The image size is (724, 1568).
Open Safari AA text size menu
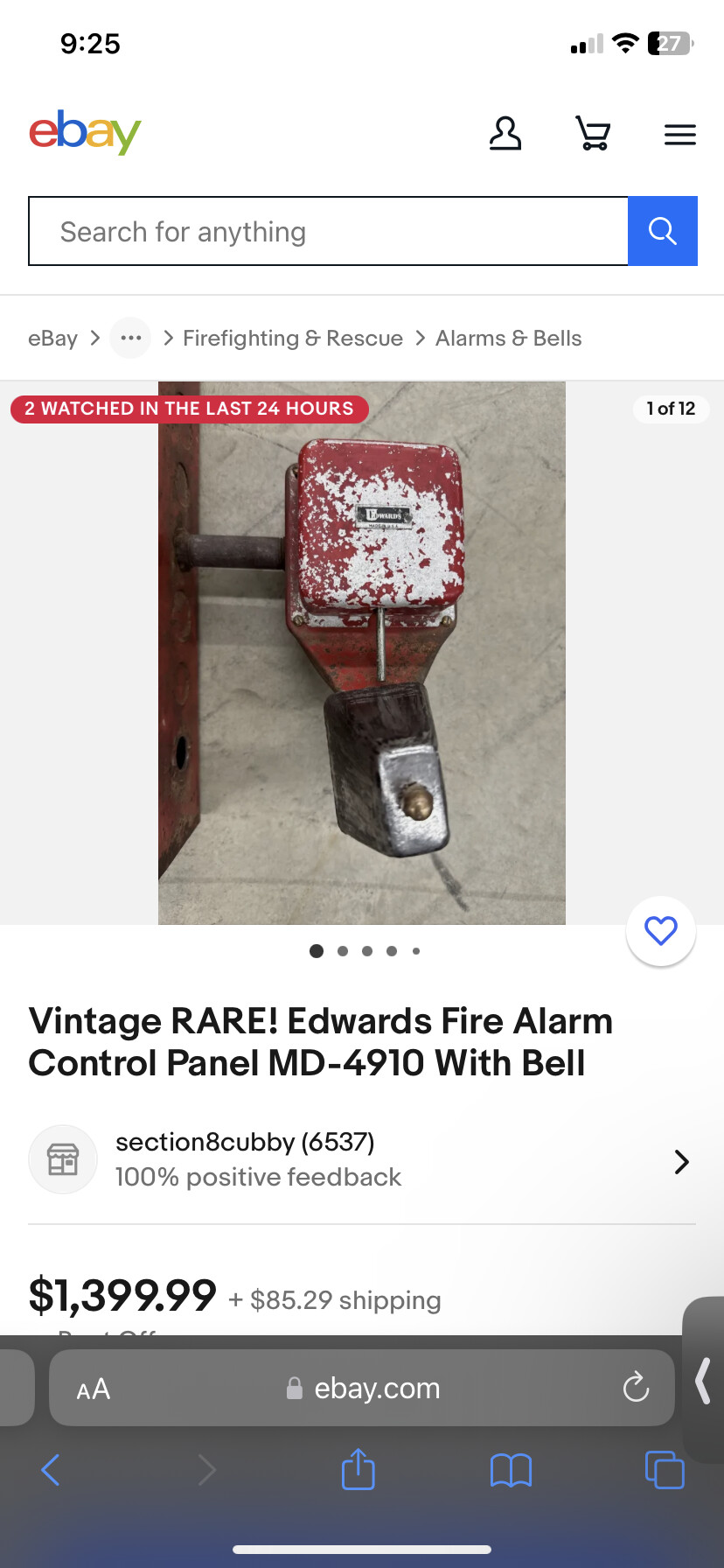point(94,1389)
